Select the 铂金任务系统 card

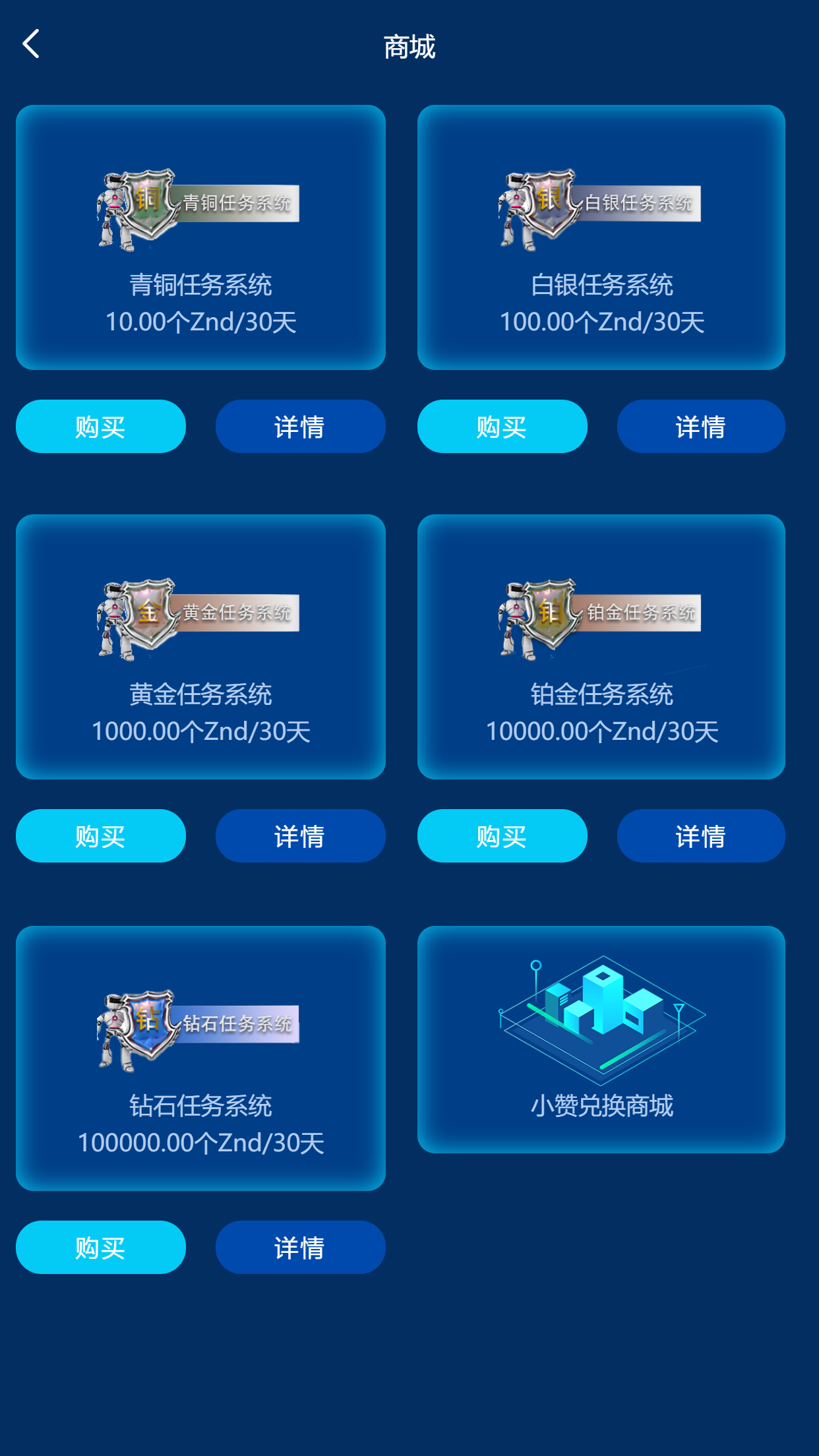(601, 647)
